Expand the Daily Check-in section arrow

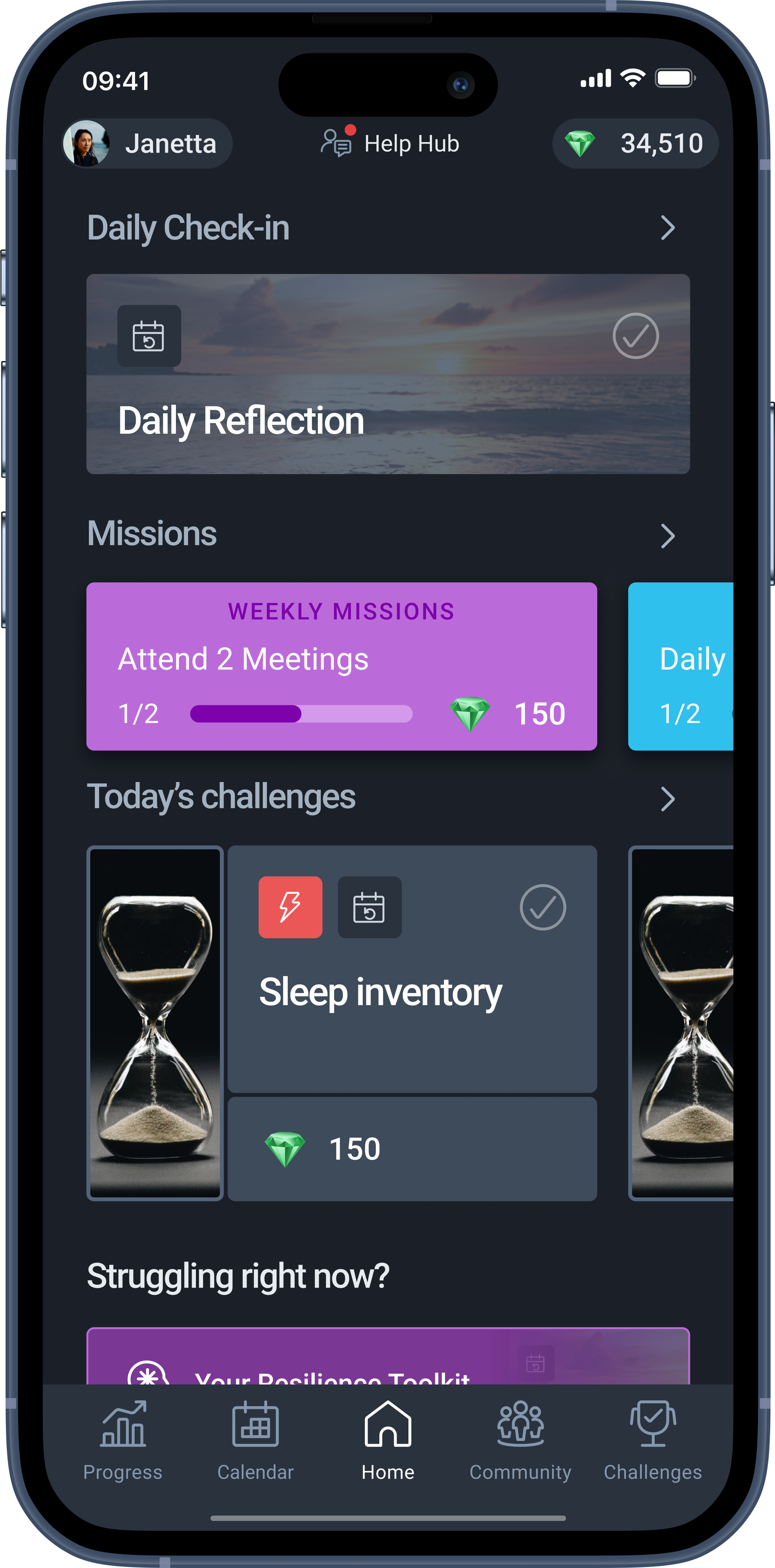point(668,228)
